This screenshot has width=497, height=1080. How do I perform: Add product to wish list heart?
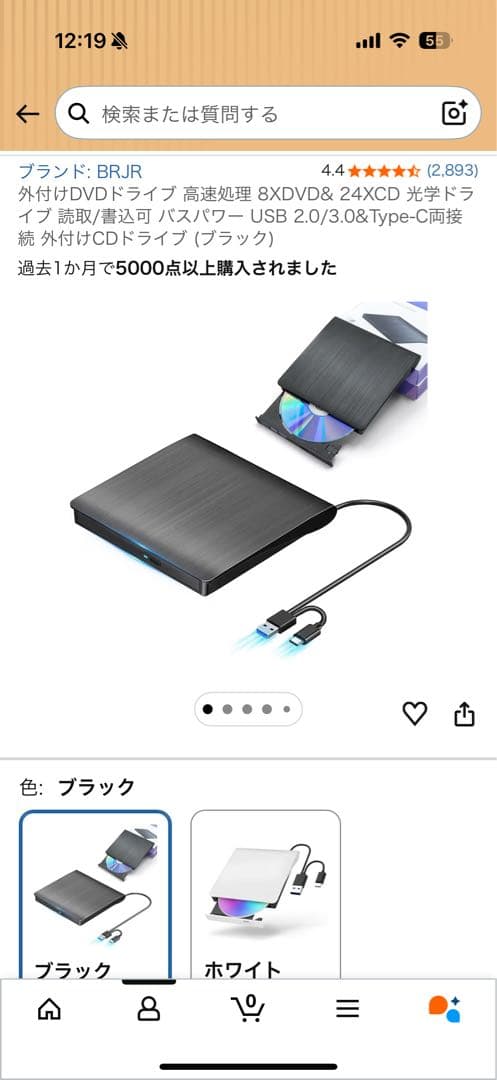[414, 714]
